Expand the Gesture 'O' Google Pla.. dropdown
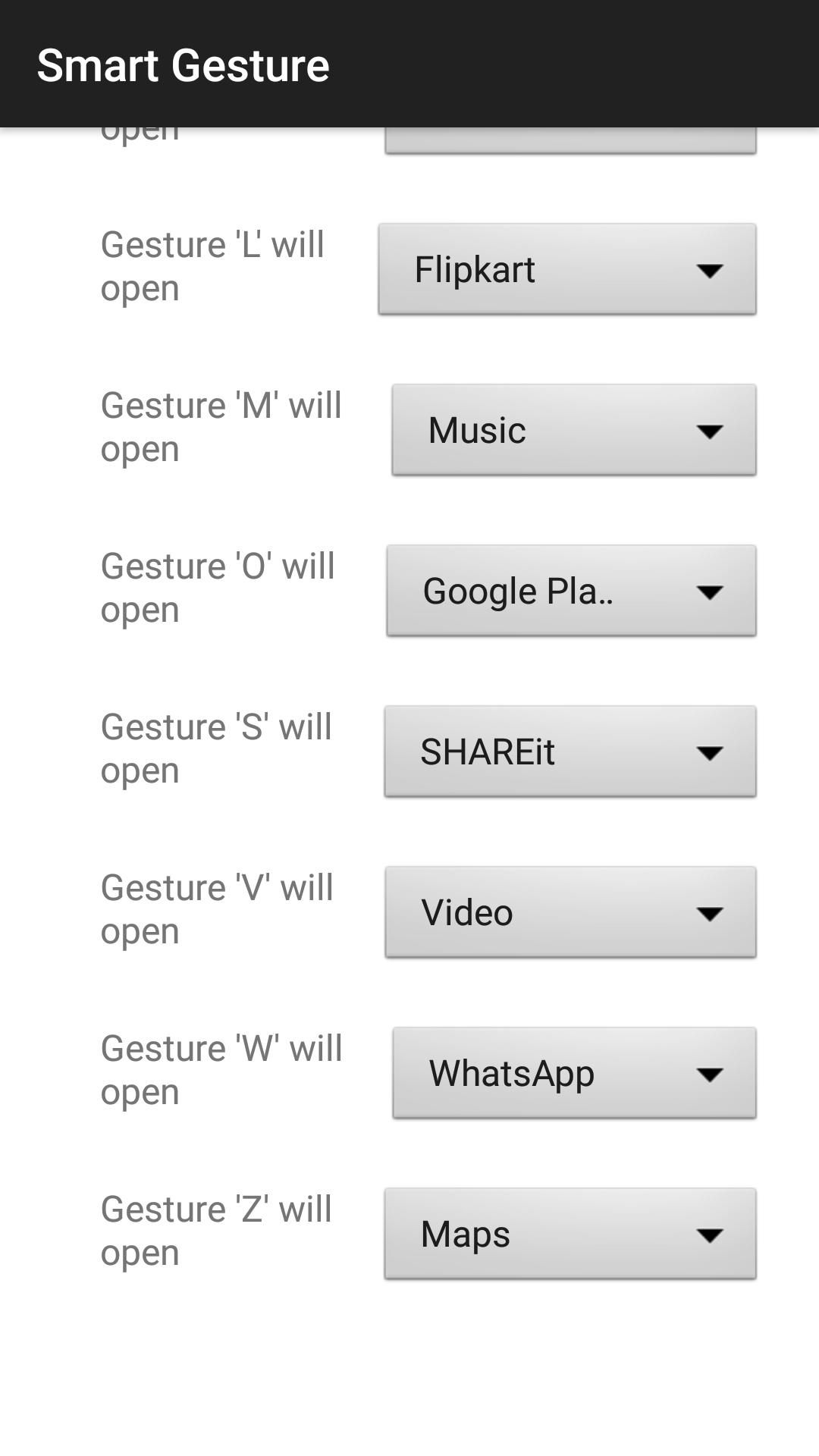This screenshot has width=819, height=1456. pos(571,591)
